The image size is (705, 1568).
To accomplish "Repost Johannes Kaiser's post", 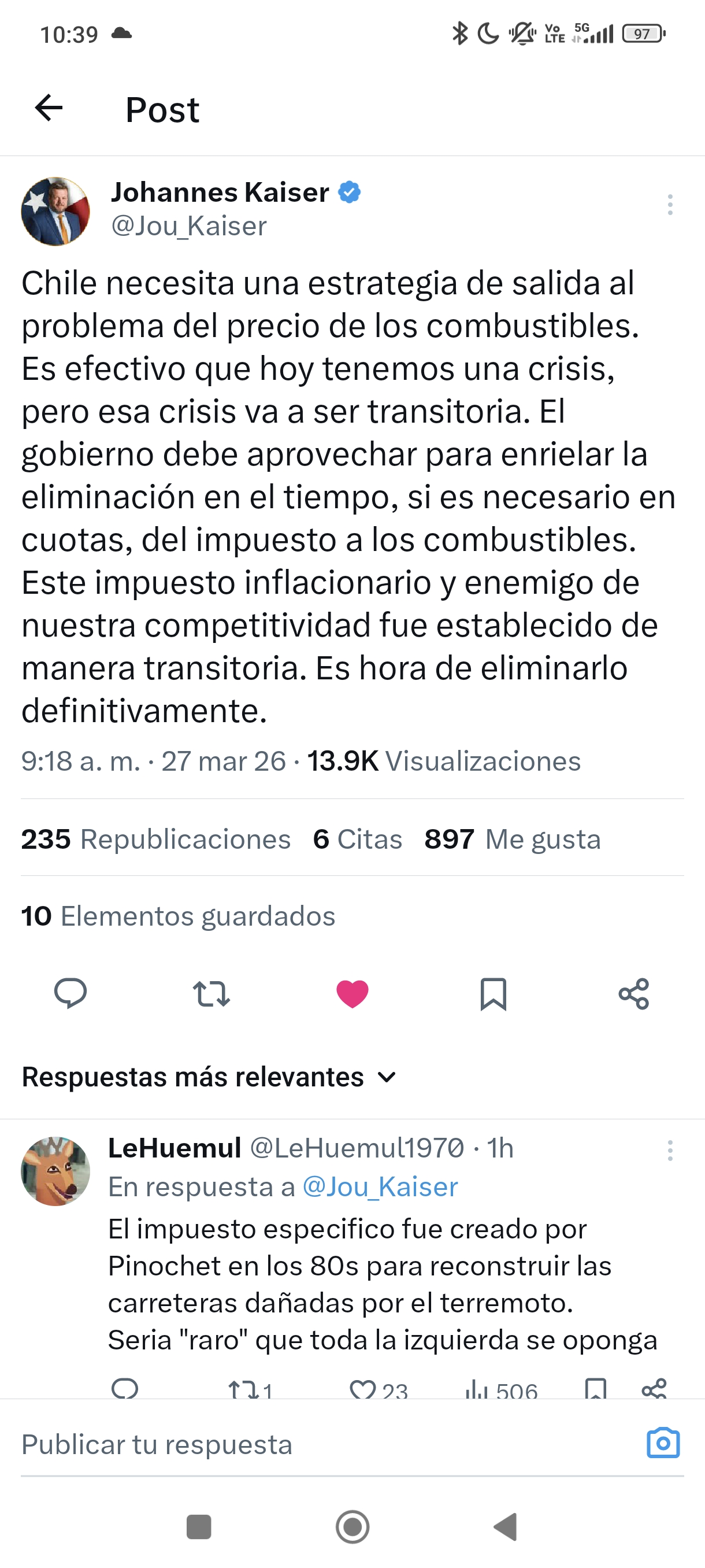I will coord(211,993).
